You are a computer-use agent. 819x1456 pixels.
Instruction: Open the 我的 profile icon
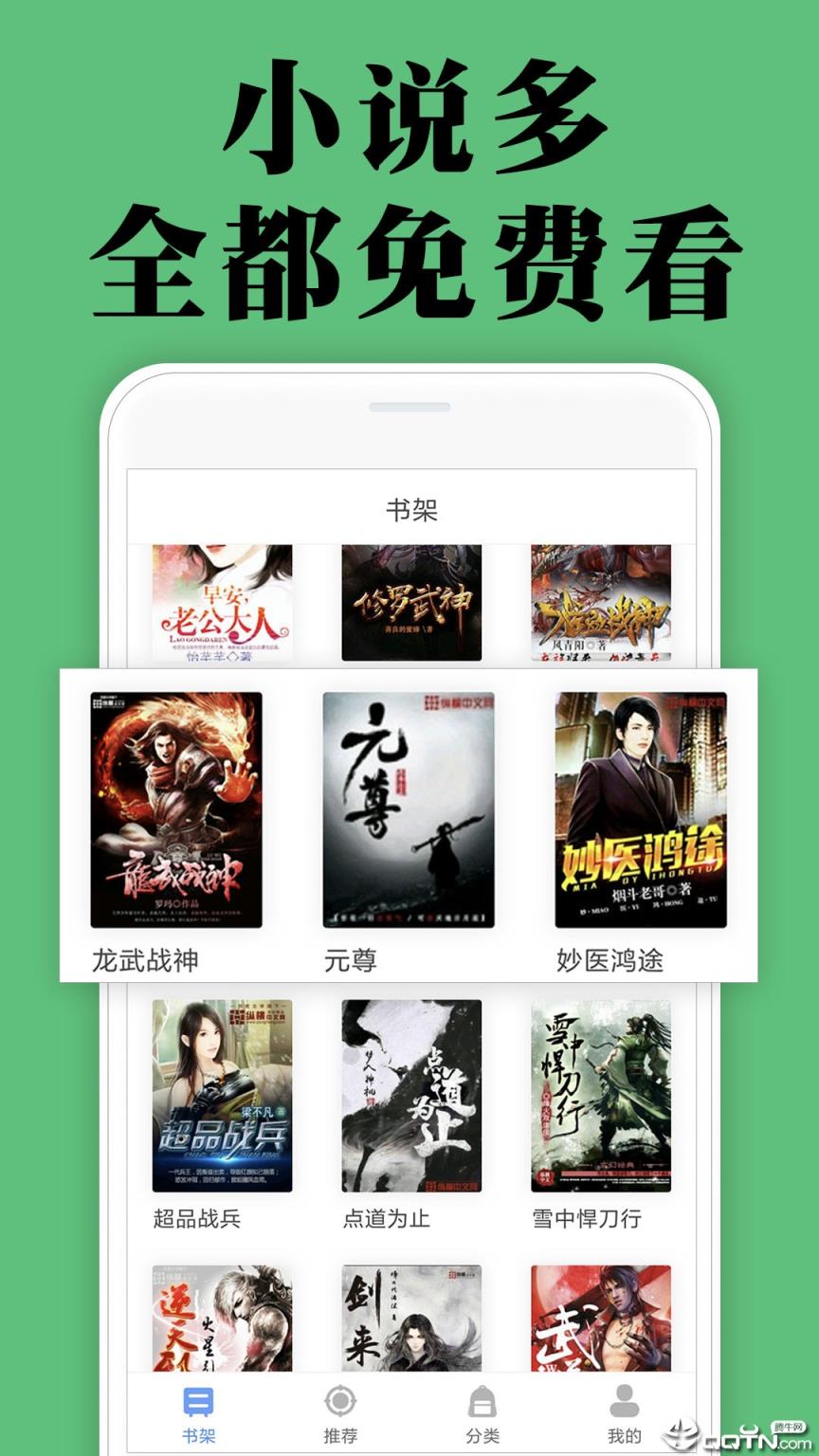click(624, 1398)
